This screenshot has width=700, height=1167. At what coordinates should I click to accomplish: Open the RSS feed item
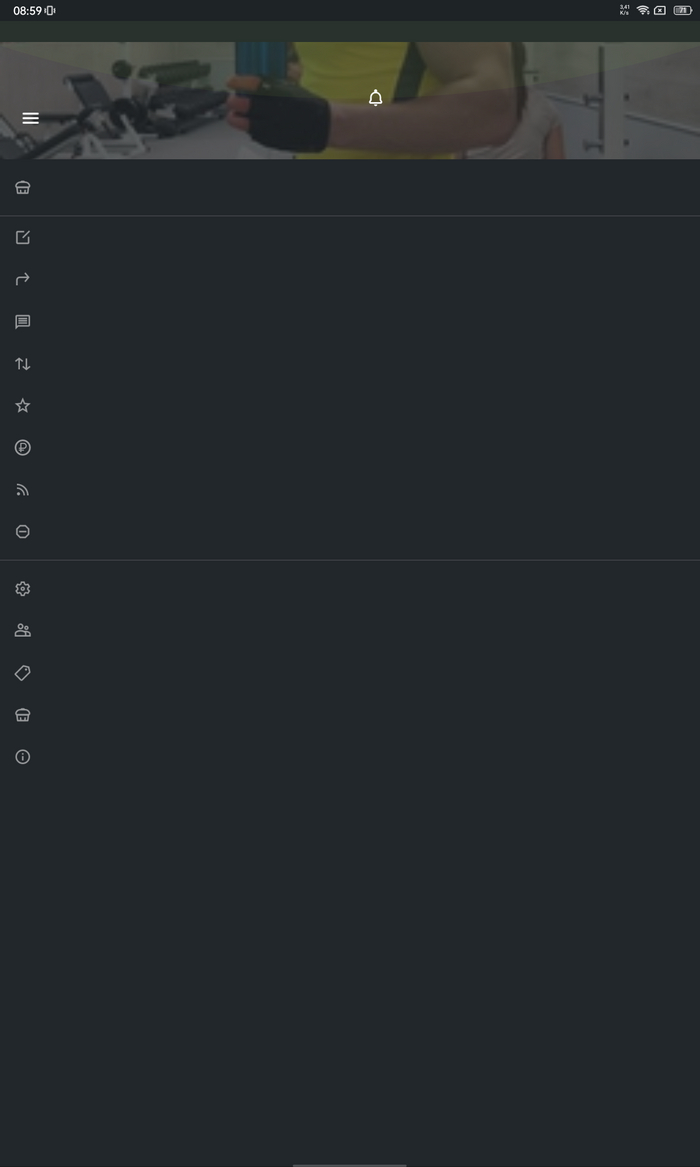pos(23,490)
